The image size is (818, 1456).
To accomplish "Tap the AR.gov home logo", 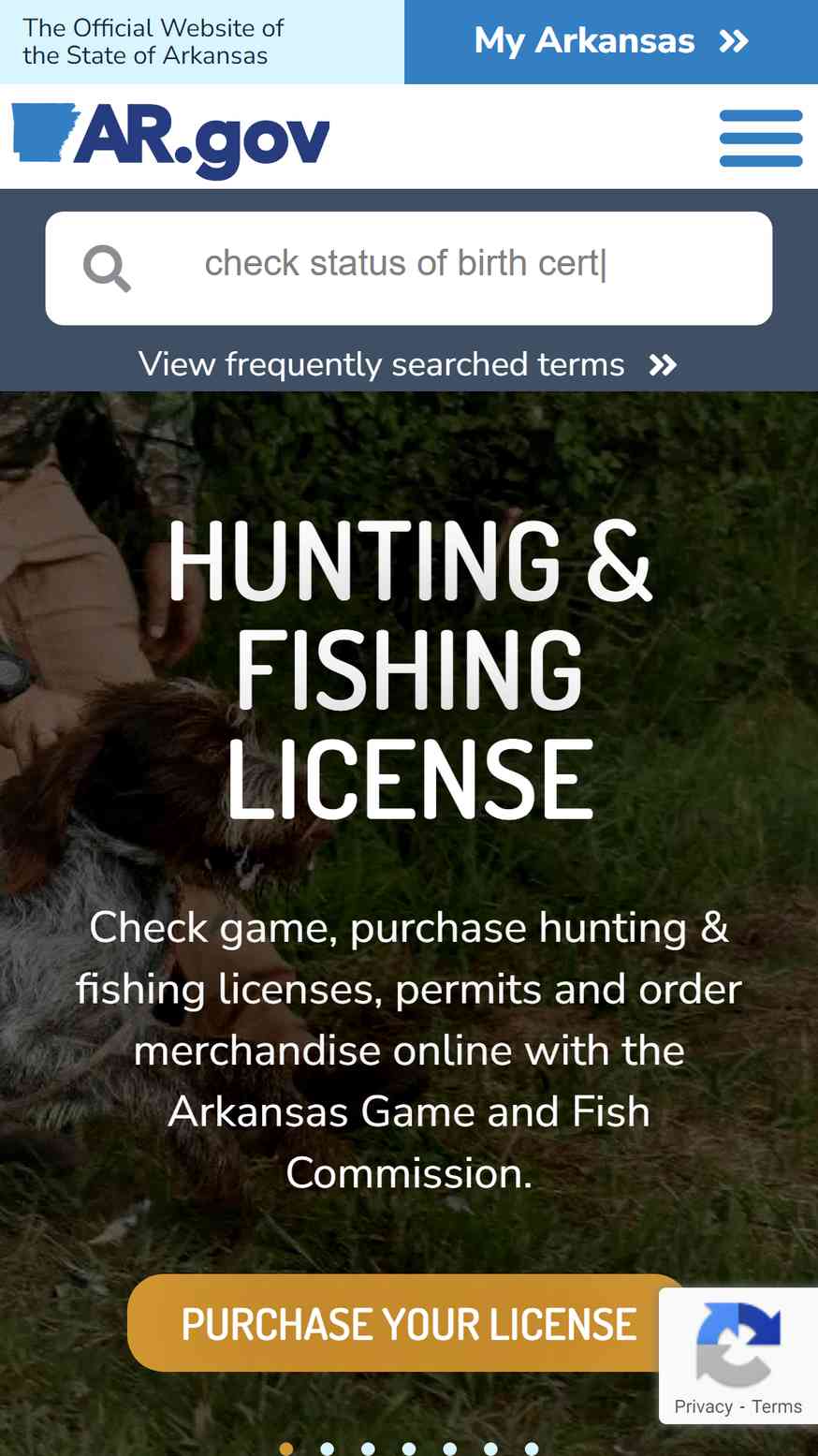I will coord(171,140).
